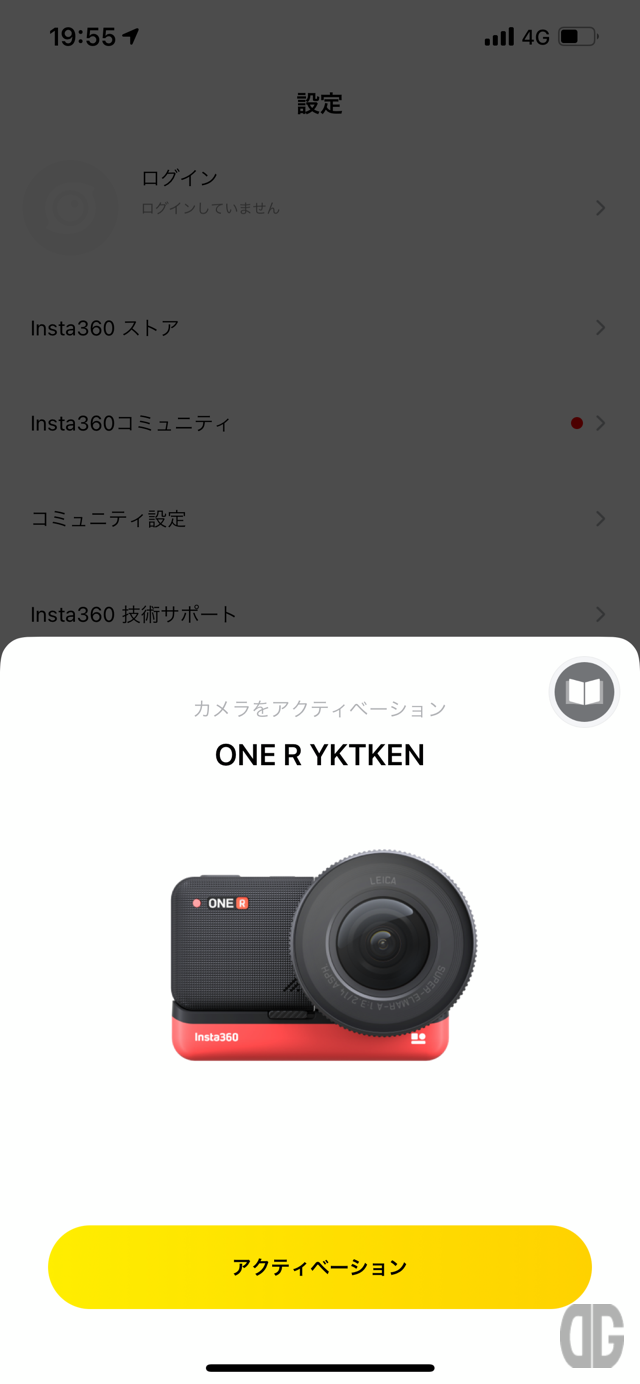The height and width of the screenshot is (1384, 640).
Task: Open Insta360コミュニティ
Action: point(318,423)
